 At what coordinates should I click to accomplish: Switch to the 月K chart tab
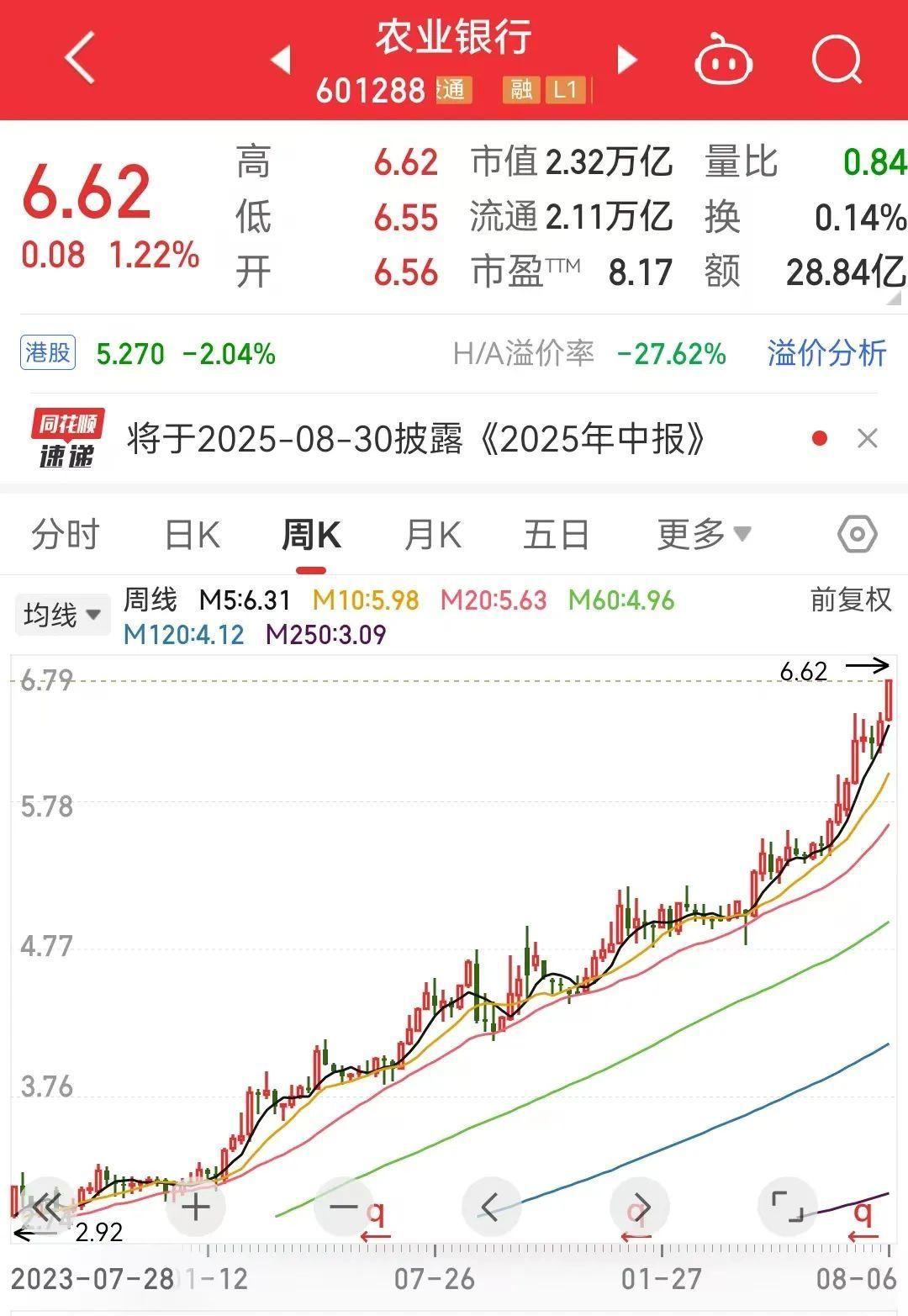[x=432, y=535]
